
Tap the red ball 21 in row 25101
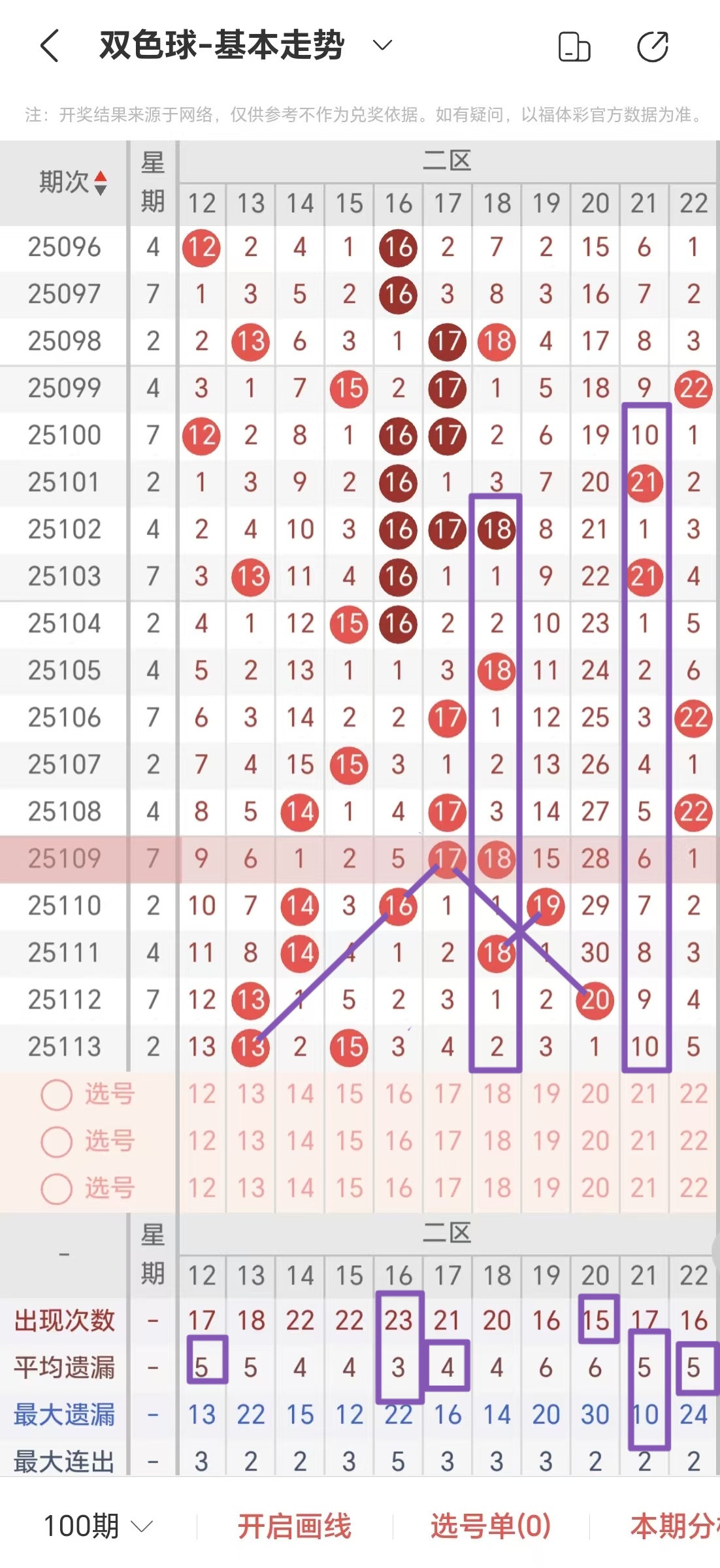tap(644, 483)
